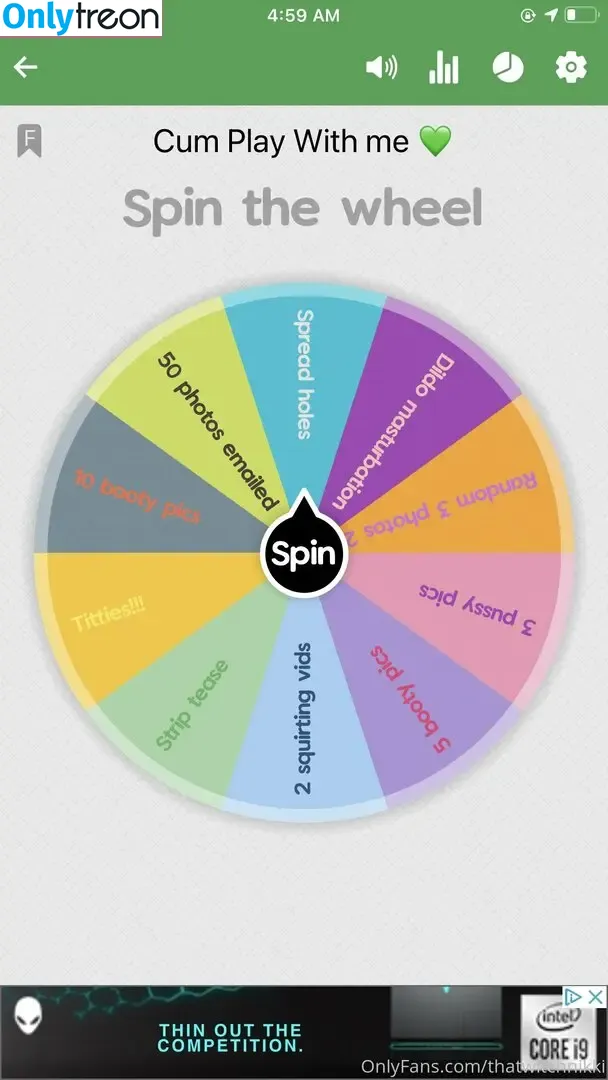Toggle the sound speaker icon
608x1080 pixels.
click(381, 68)
